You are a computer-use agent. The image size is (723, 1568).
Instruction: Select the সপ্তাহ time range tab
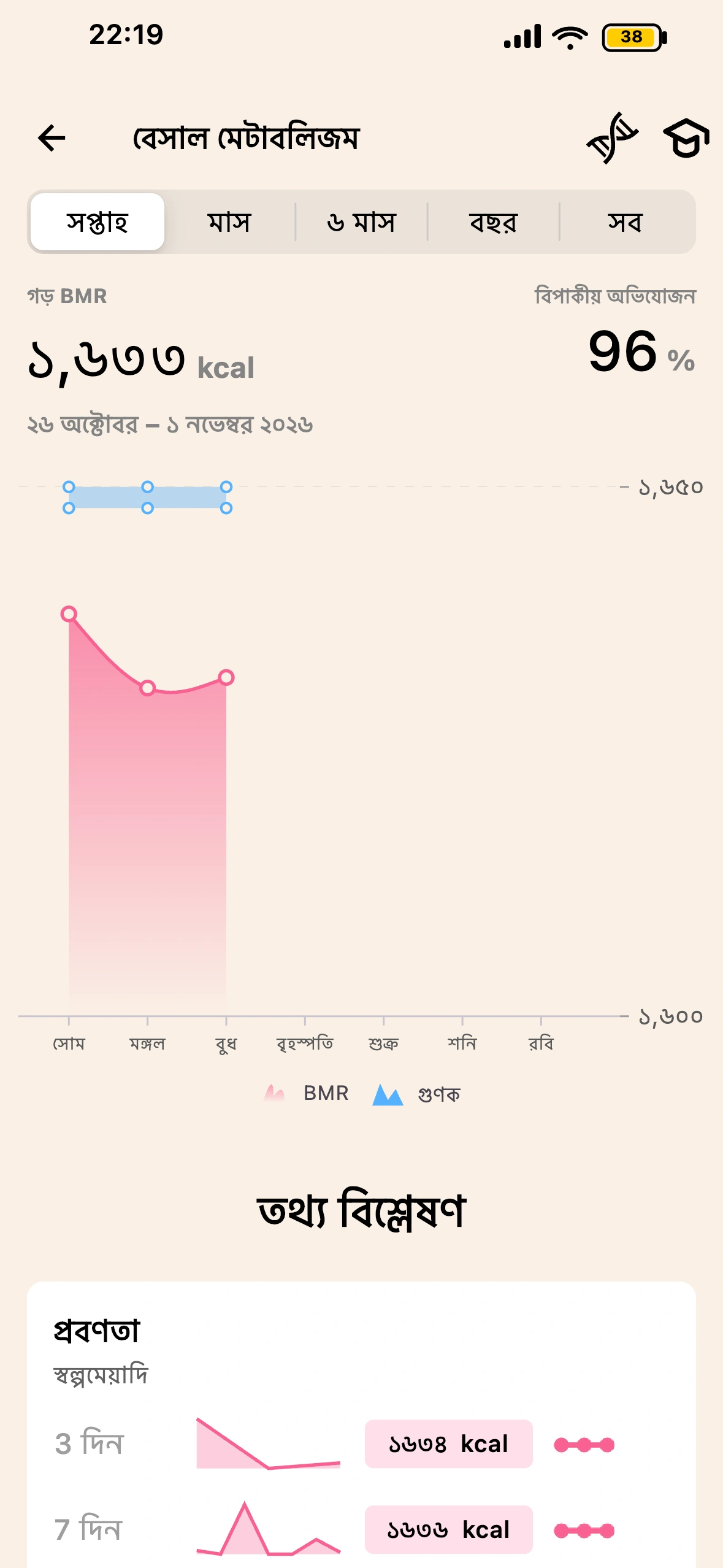98,222
